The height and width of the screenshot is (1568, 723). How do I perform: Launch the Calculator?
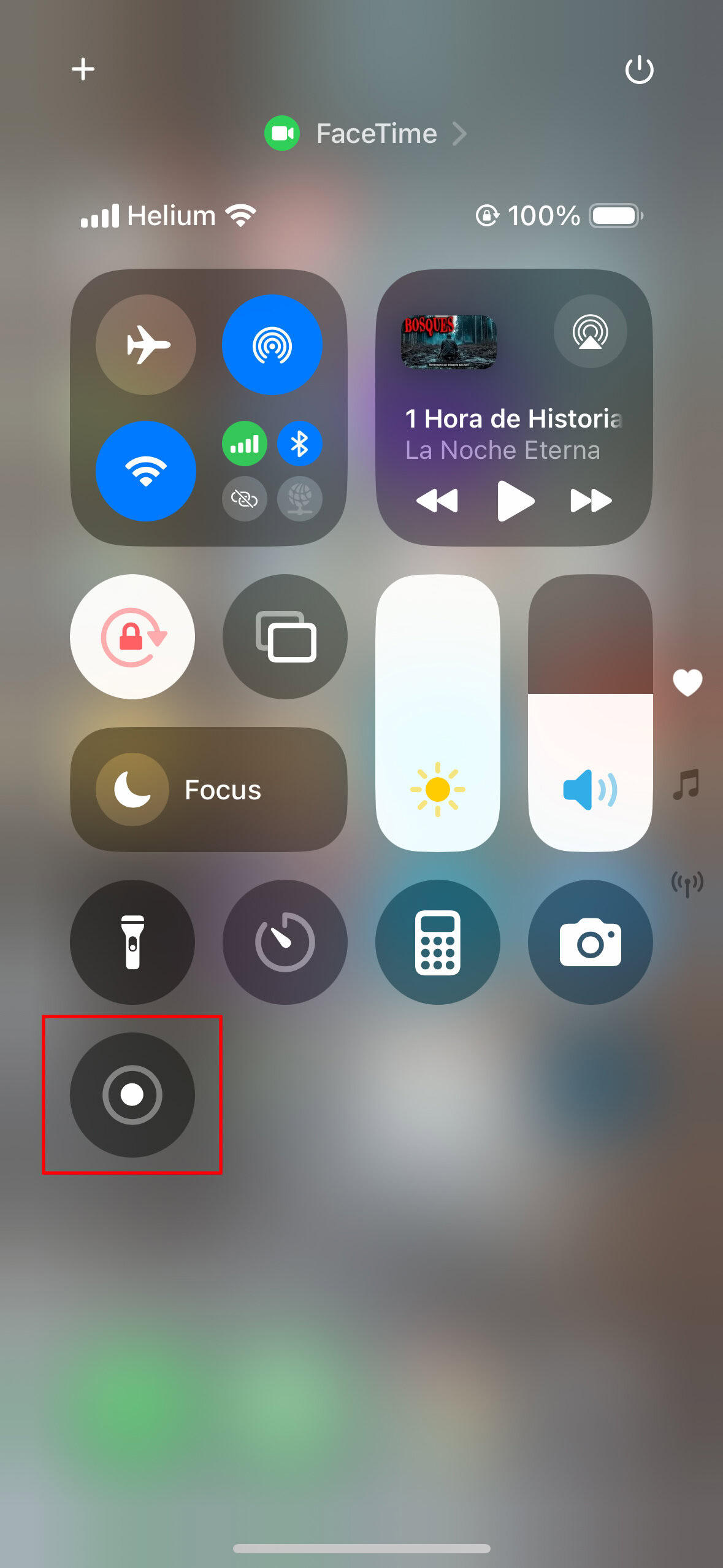[x=437, y=942]
